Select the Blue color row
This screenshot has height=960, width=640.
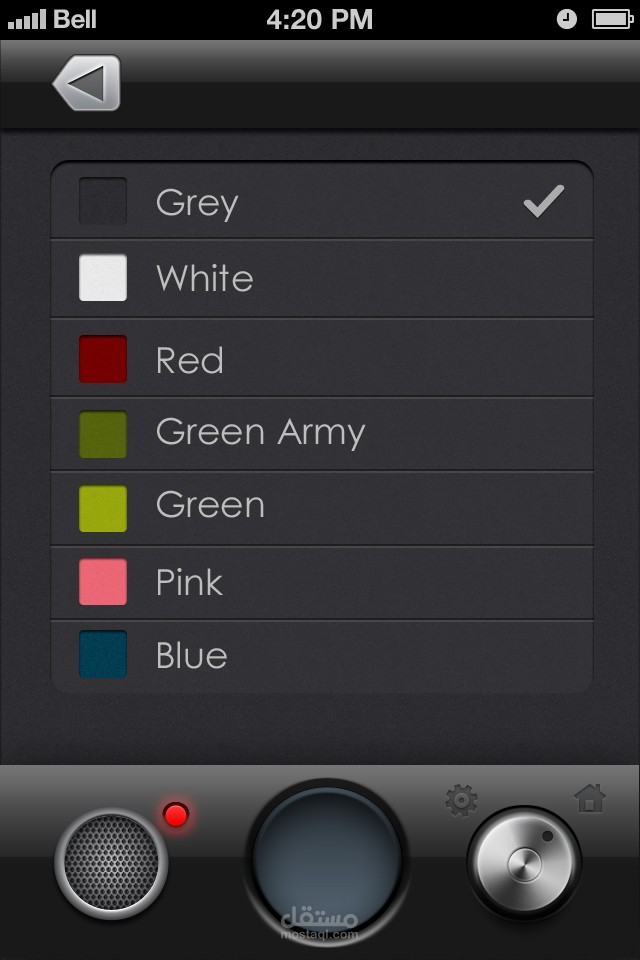[322, 656]
